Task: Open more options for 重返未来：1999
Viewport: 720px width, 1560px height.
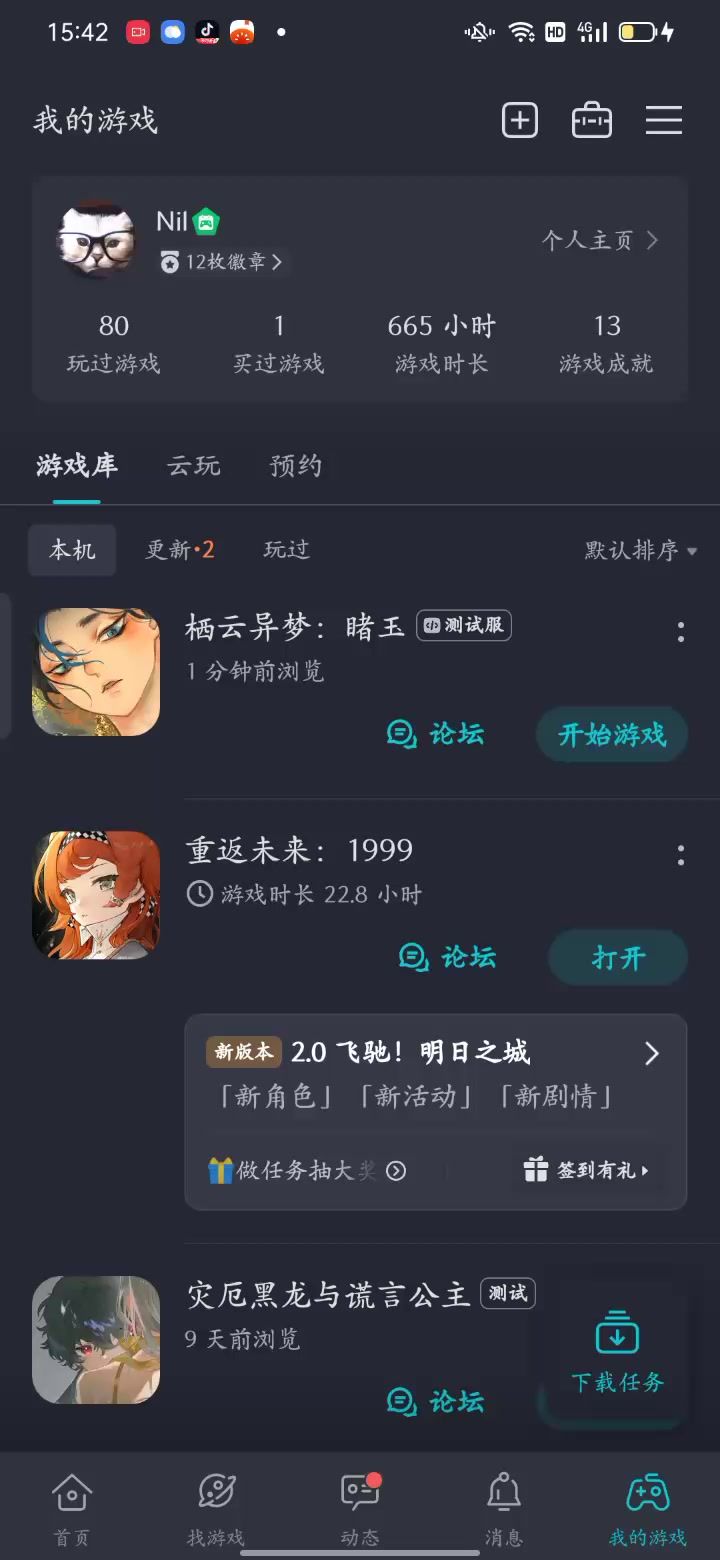Action: 680,855
